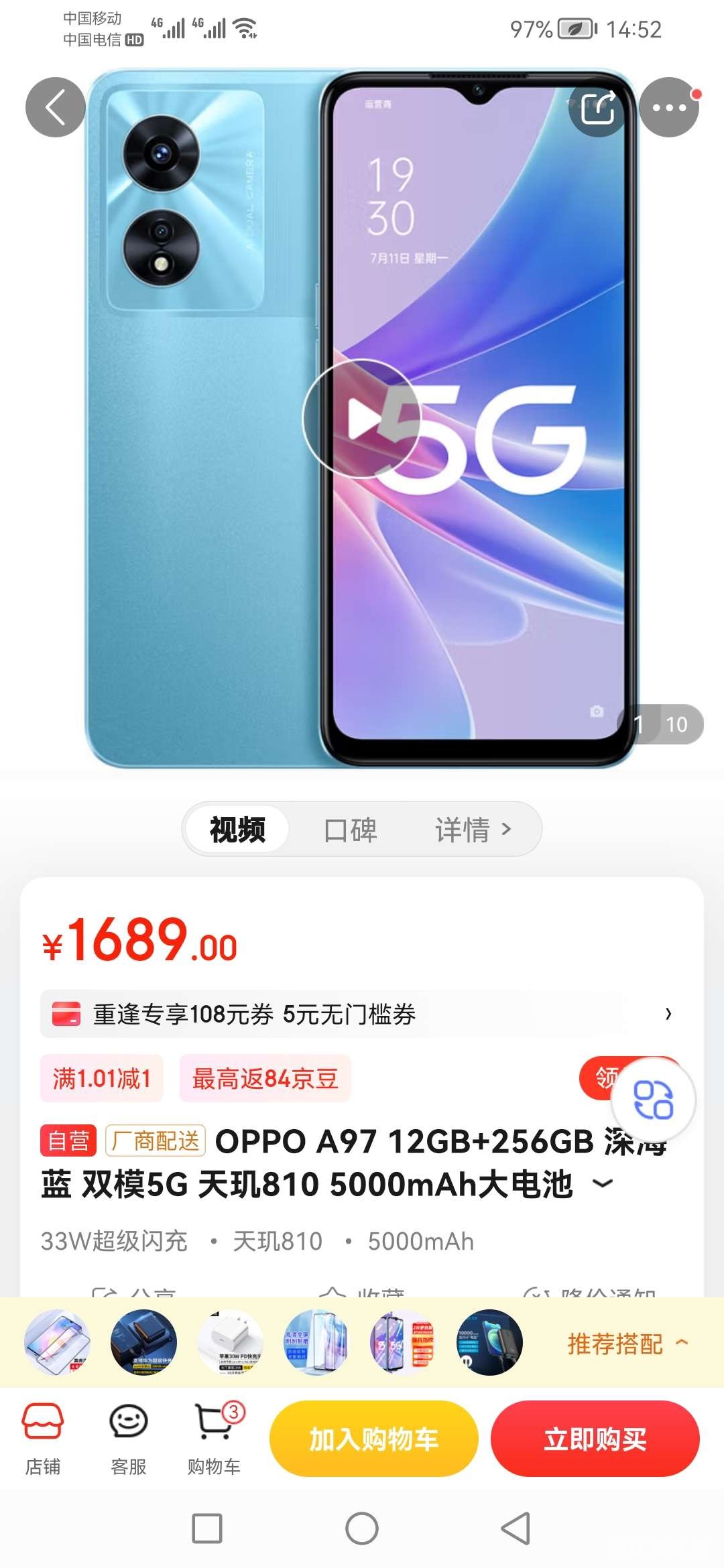Screen dimensions: 724x1568
Task: Open the white charger recommended accessory thumbnail
Action: point(230,1343)
